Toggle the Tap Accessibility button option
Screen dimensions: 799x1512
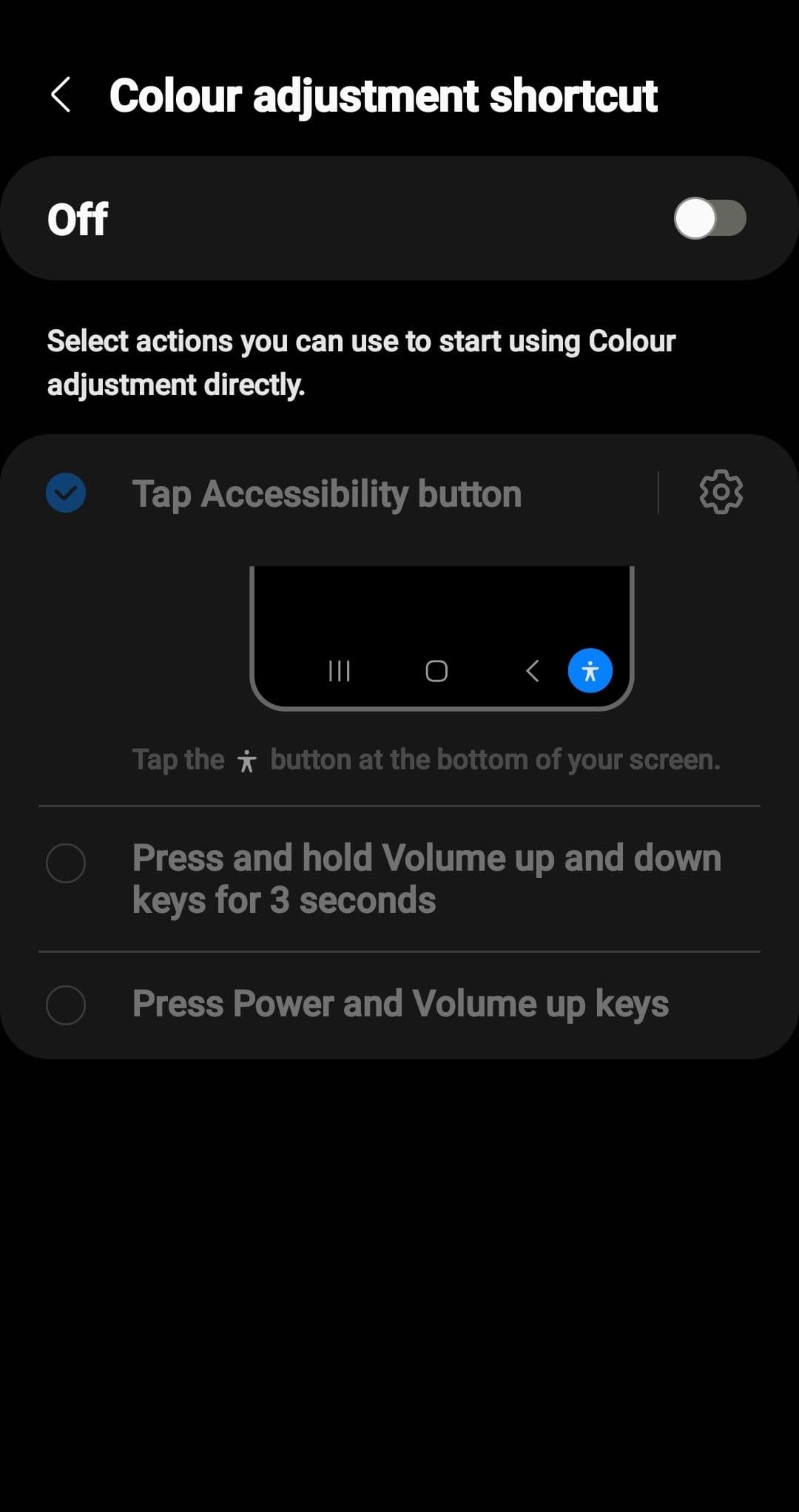(x=66, y=493)
